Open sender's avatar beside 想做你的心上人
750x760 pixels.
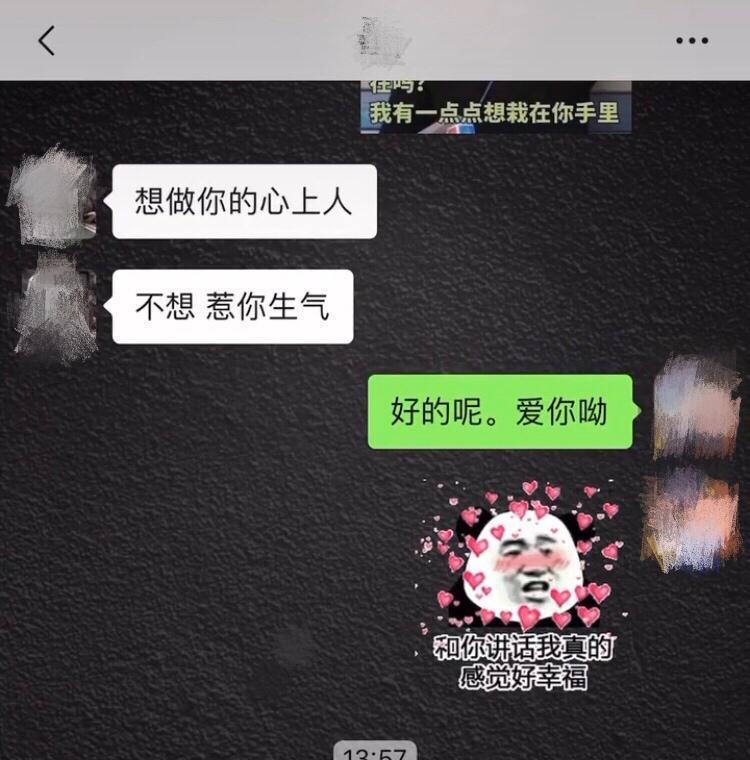point(53,198)
